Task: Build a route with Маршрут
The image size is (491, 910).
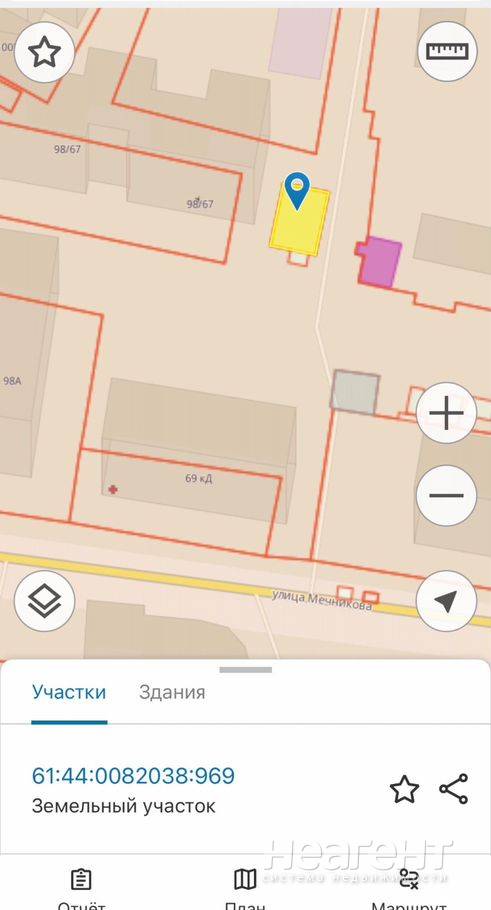Action: pyautogui.click(x=409, y=889)
